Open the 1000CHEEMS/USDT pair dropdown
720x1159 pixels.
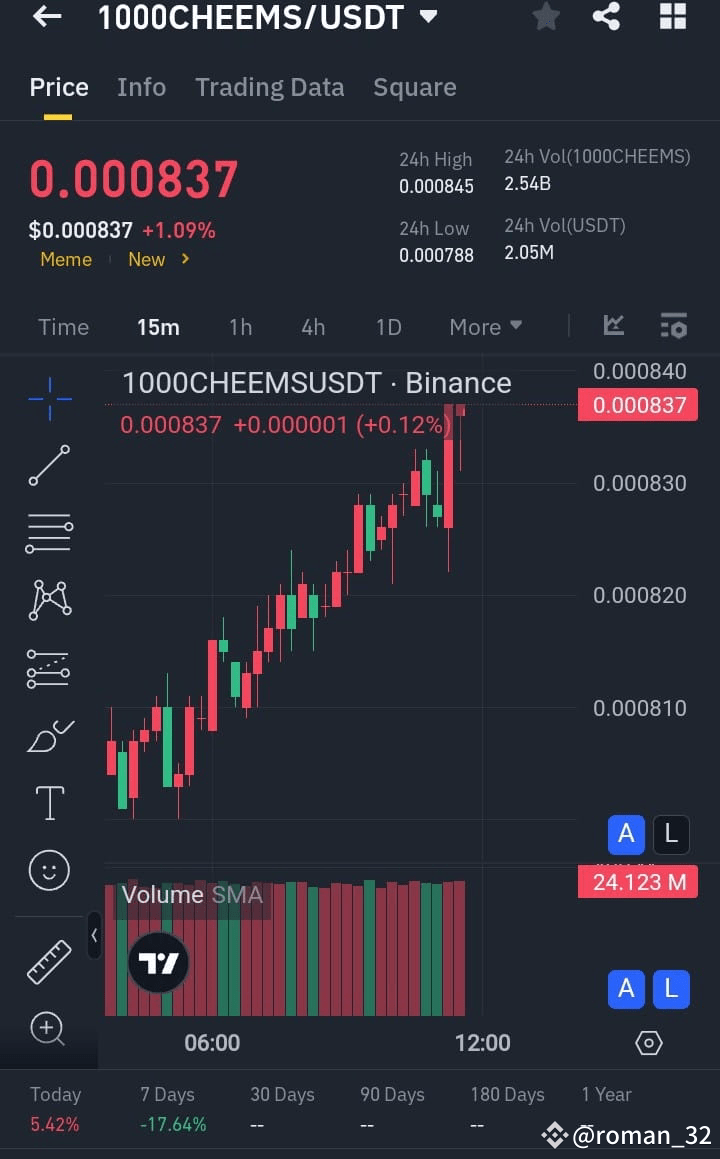click(427, 17)
